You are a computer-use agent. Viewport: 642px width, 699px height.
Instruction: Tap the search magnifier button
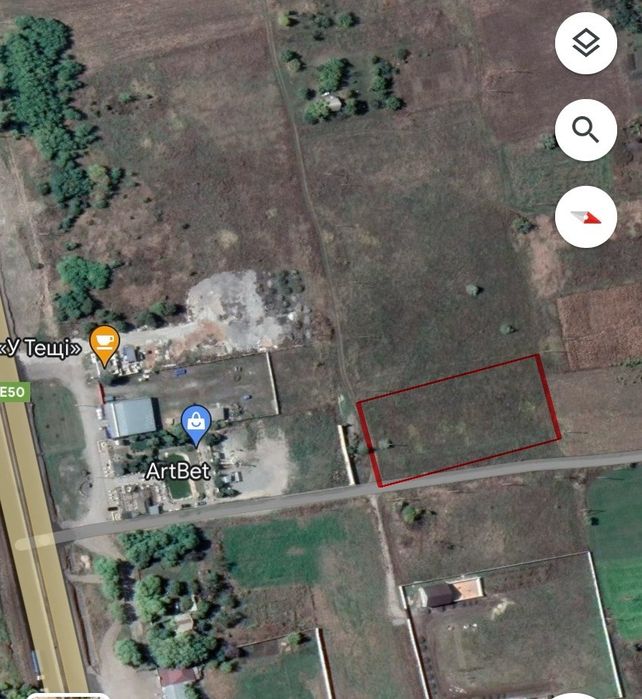coord(586,130)
